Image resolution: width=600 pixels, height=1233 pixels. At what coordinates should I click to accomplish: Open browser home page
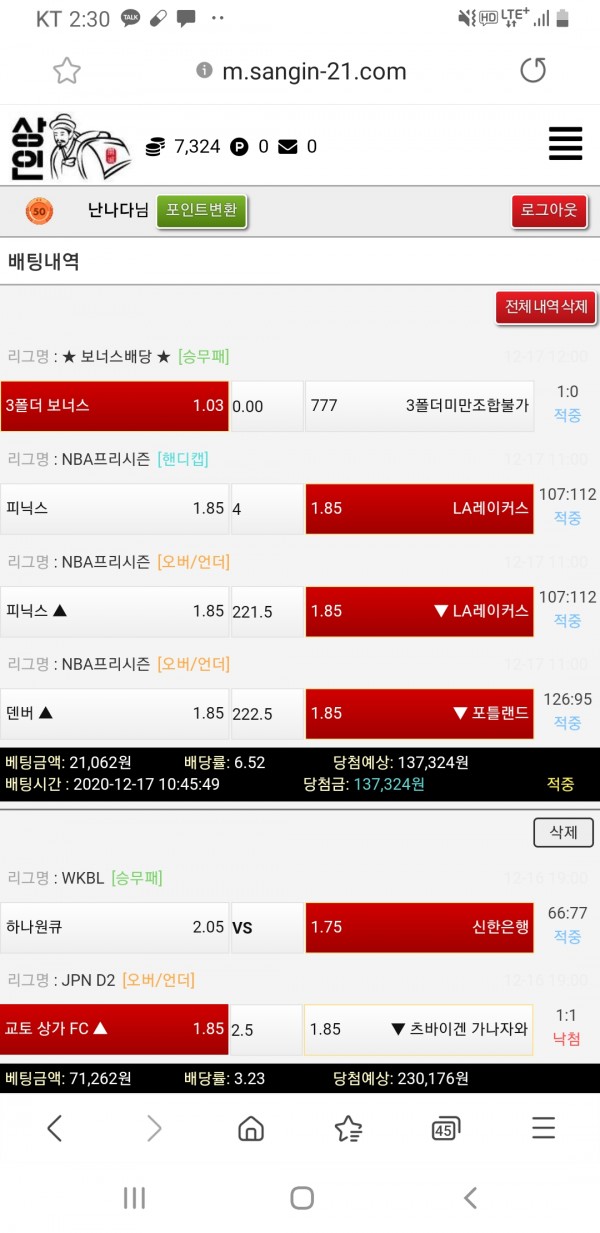tap(251, 1129)
